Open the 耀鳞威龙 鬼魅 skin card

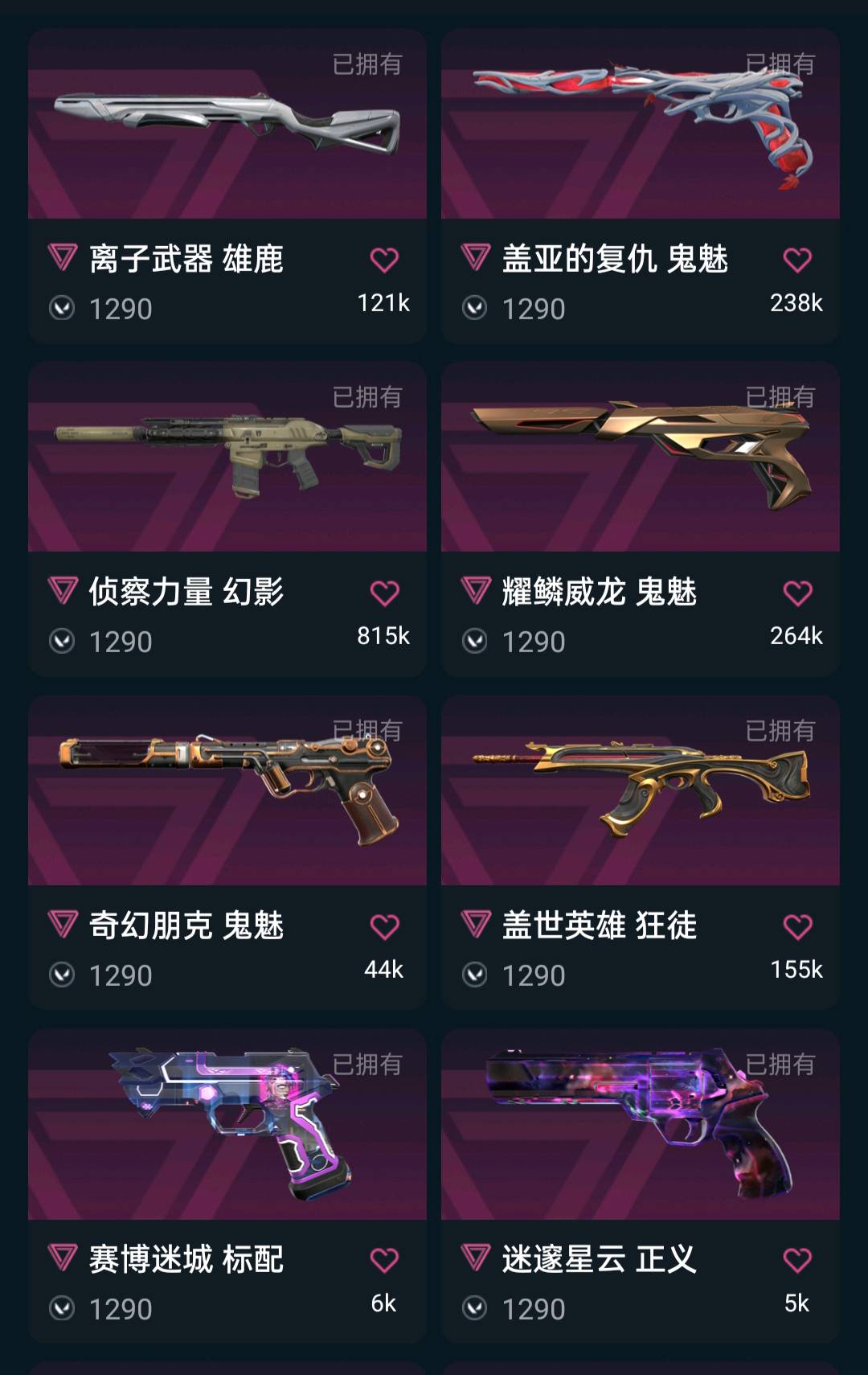pos(640,457)
